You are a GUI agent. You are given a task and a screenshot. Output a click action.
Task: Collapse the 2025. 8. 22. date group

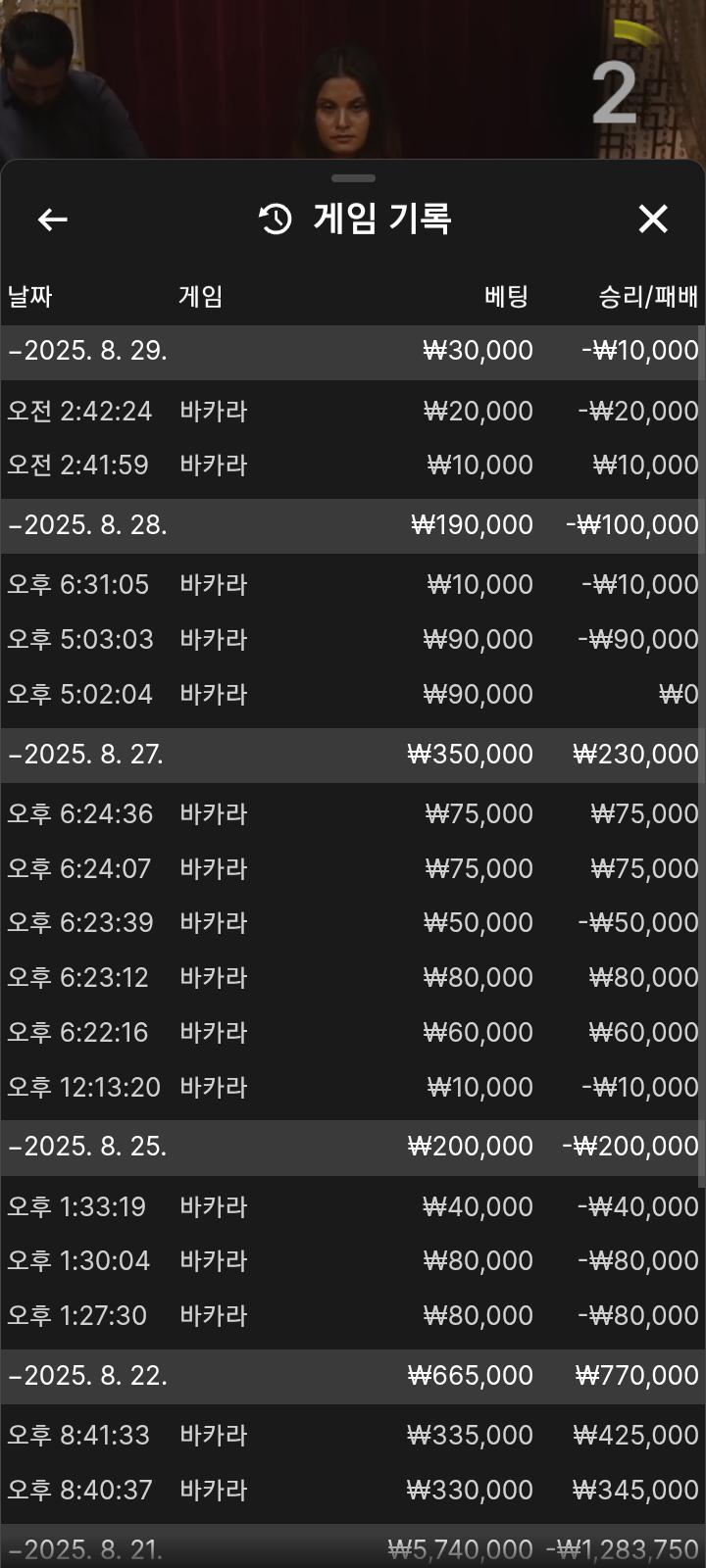click(x=87, y=1376)
